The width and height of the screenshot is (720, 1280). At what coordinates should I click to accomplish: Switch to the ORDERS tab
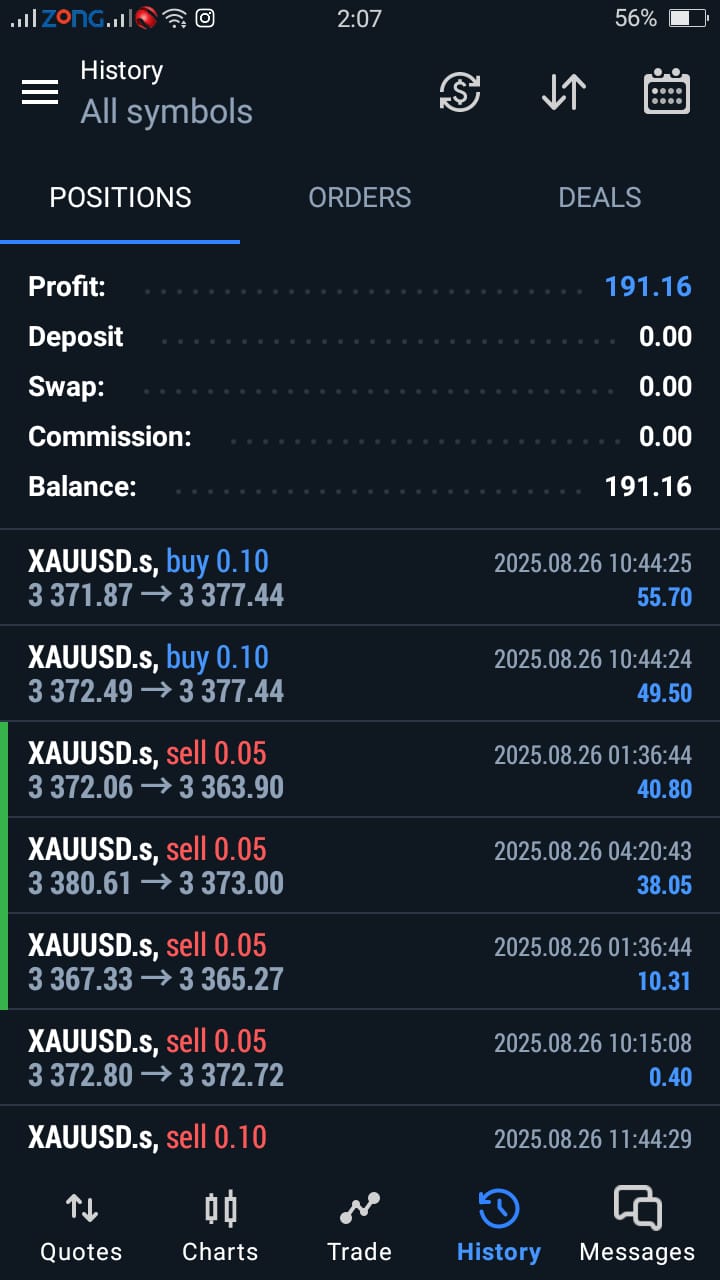tap(360, 197)
